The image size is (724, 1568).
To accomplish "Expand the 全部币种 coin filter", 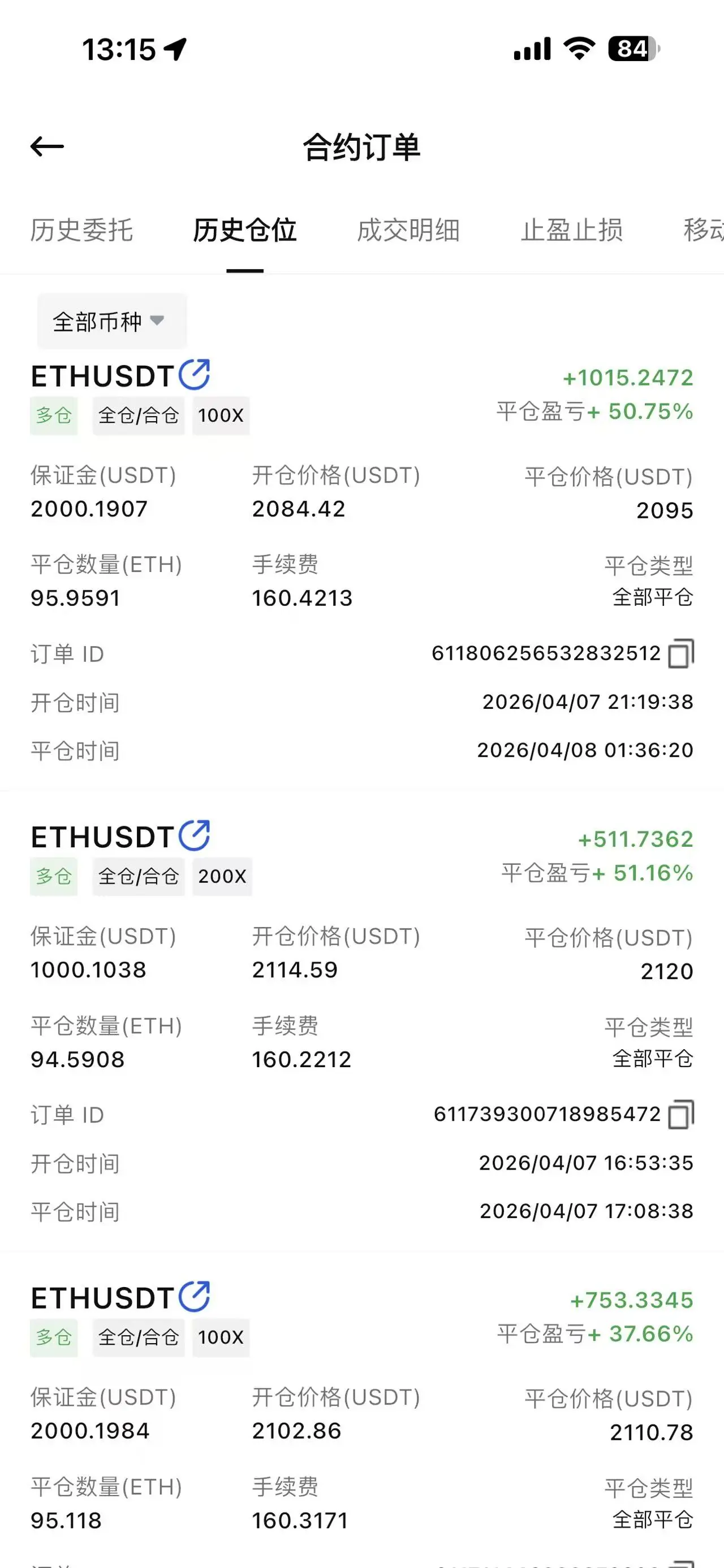I will 111,321.
